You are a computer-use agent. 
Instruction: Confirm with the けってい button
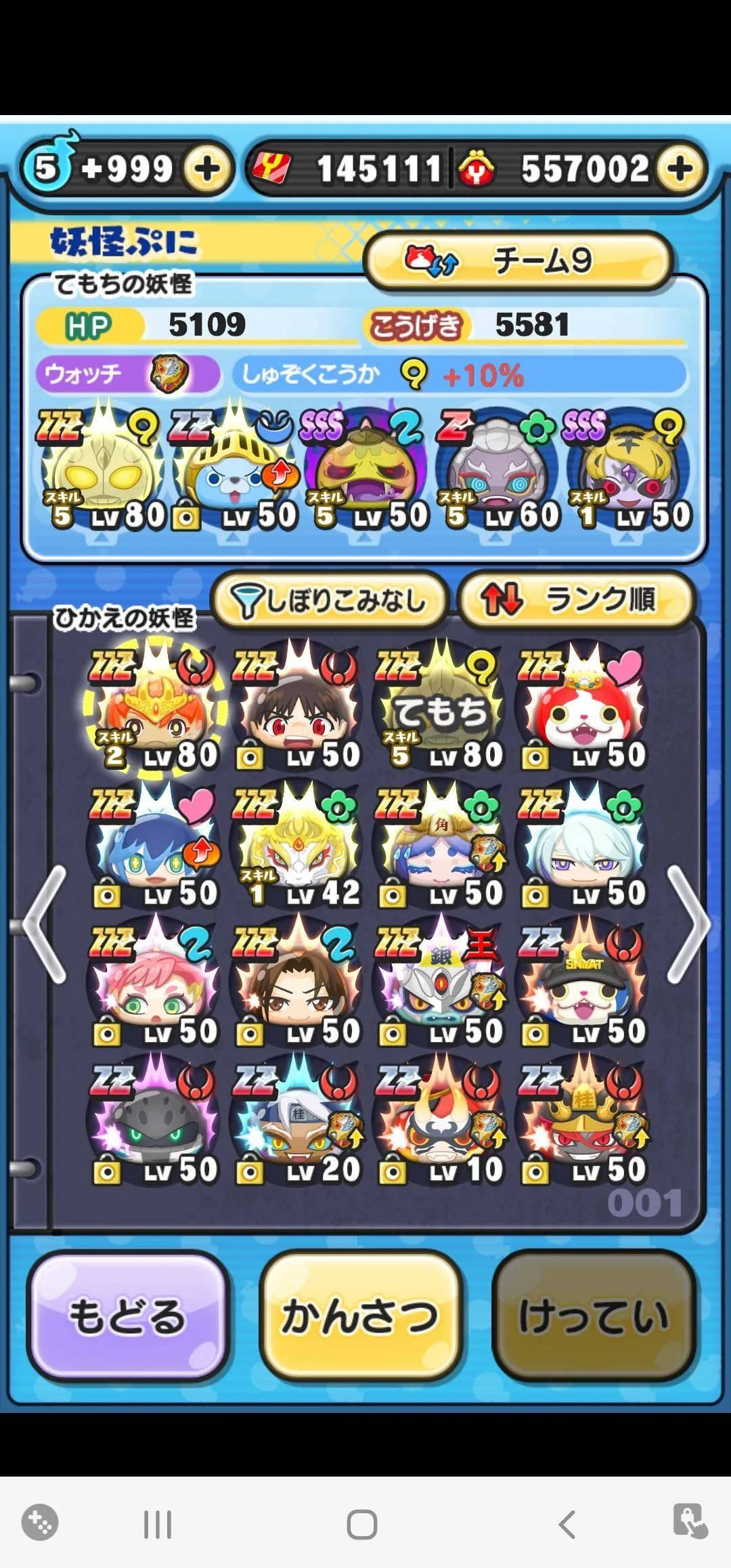tap(594, 1316)
